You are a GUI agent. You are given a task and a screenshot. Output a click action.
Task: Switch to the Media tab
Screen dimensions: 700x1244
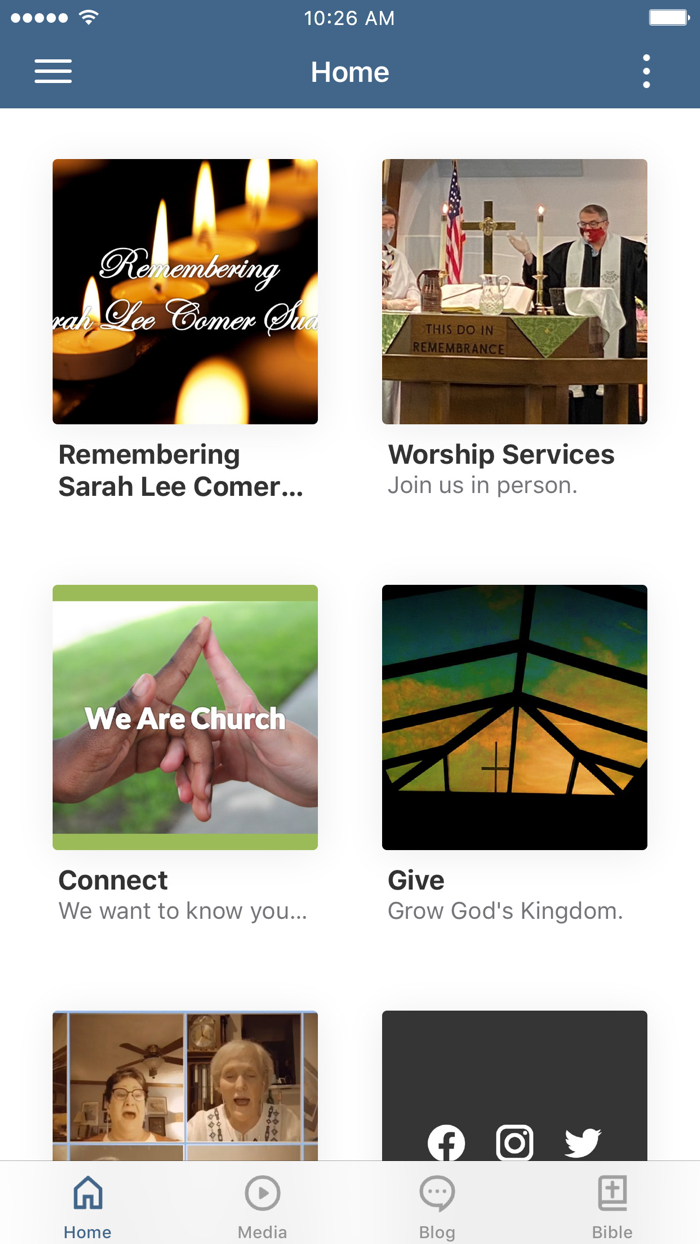pos(262,1207)
